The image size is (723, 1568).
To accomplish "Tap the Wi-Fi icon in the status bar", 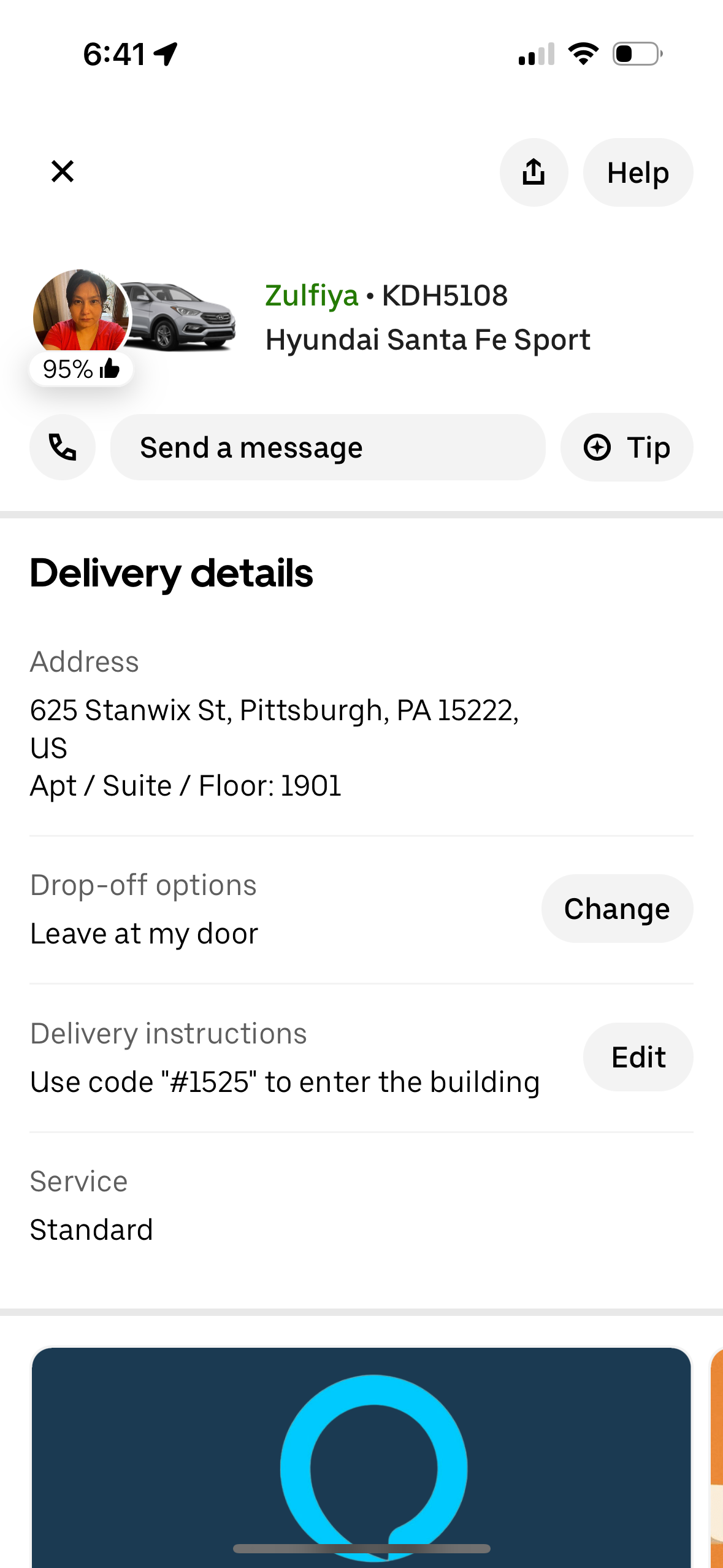I will (x=581, y=54).
